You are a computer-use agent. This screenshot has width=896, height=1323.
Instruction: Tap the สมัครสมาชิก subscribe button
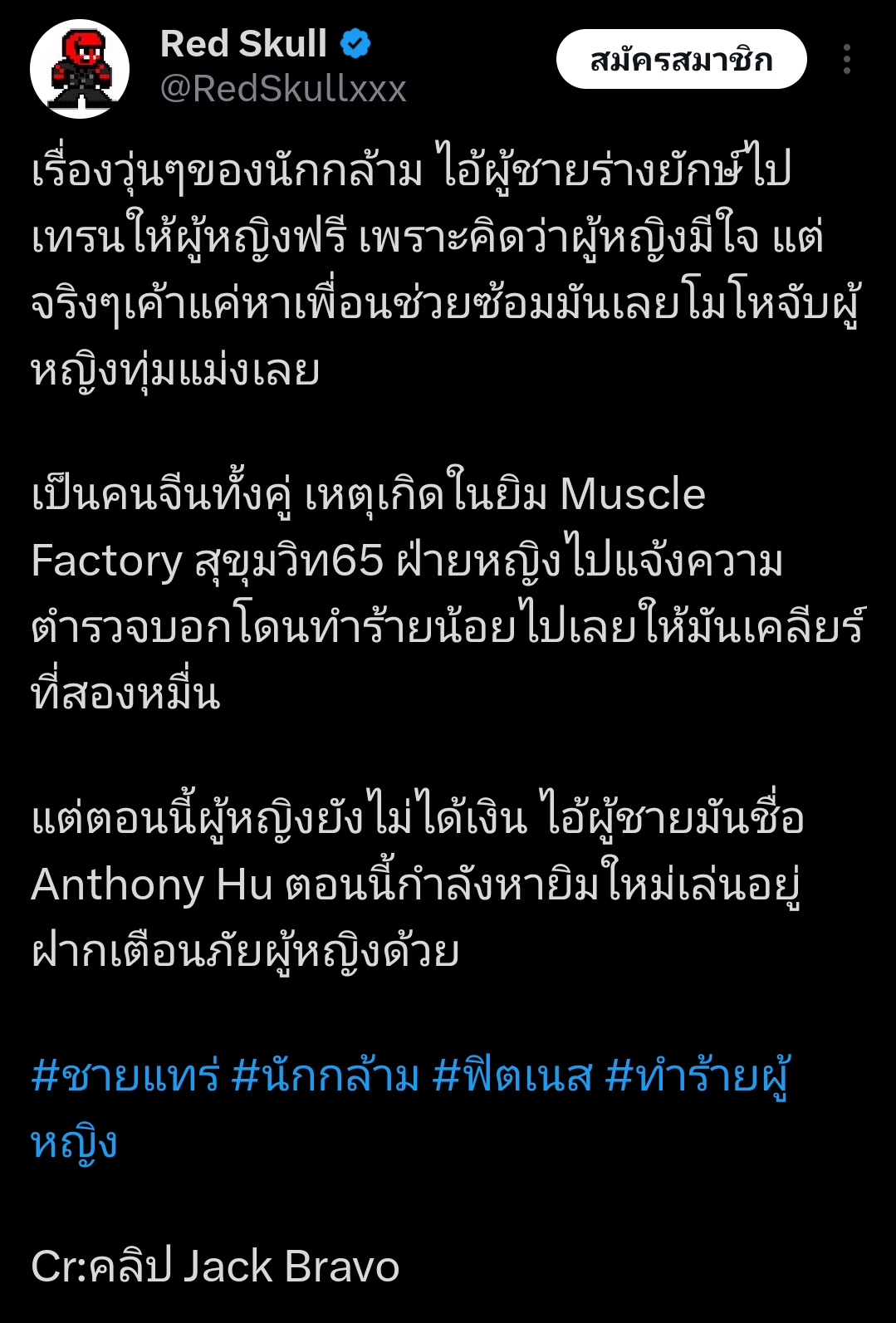point(681,60)
